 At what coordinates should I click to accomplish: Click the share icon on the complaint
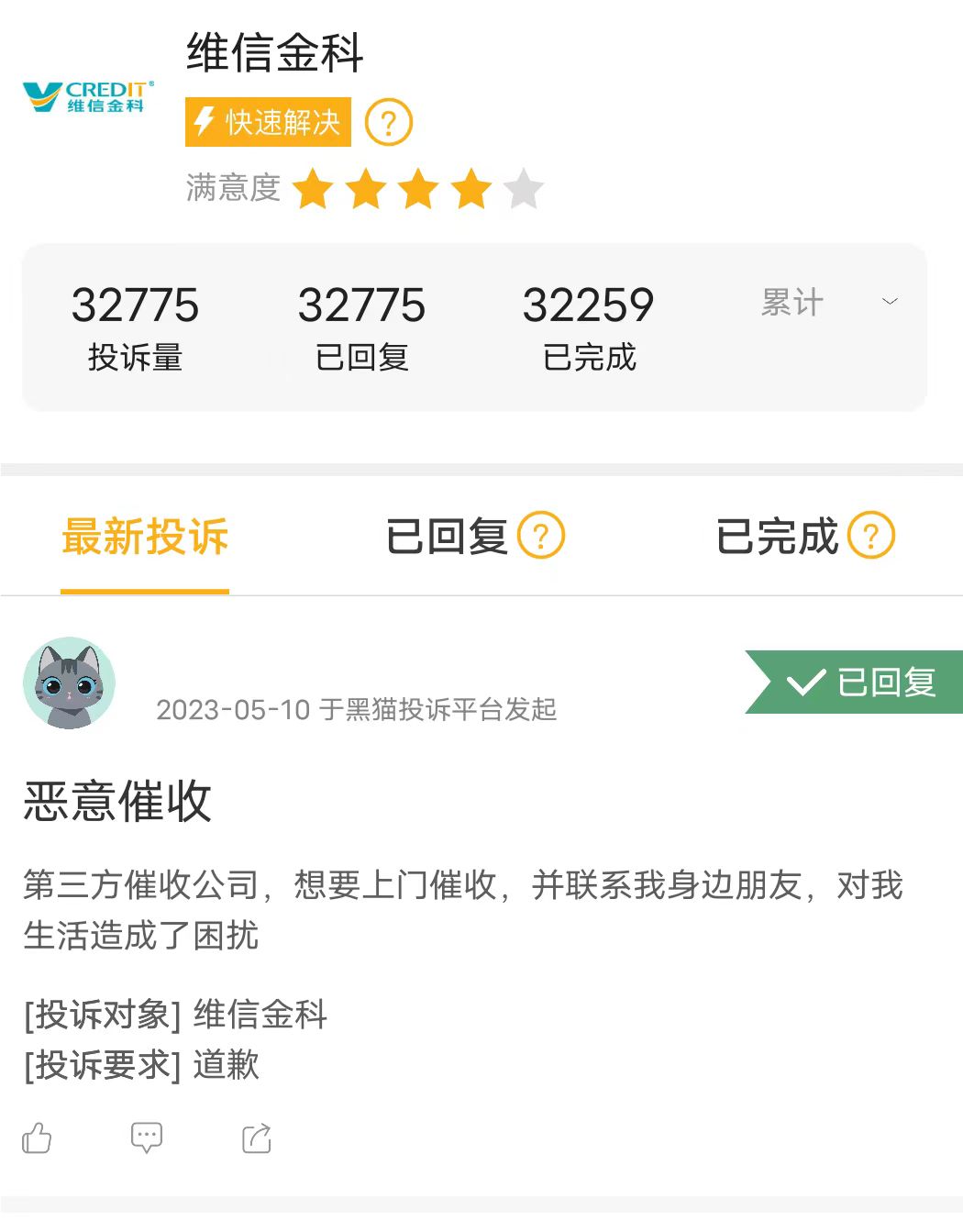tap(256, 1138)
